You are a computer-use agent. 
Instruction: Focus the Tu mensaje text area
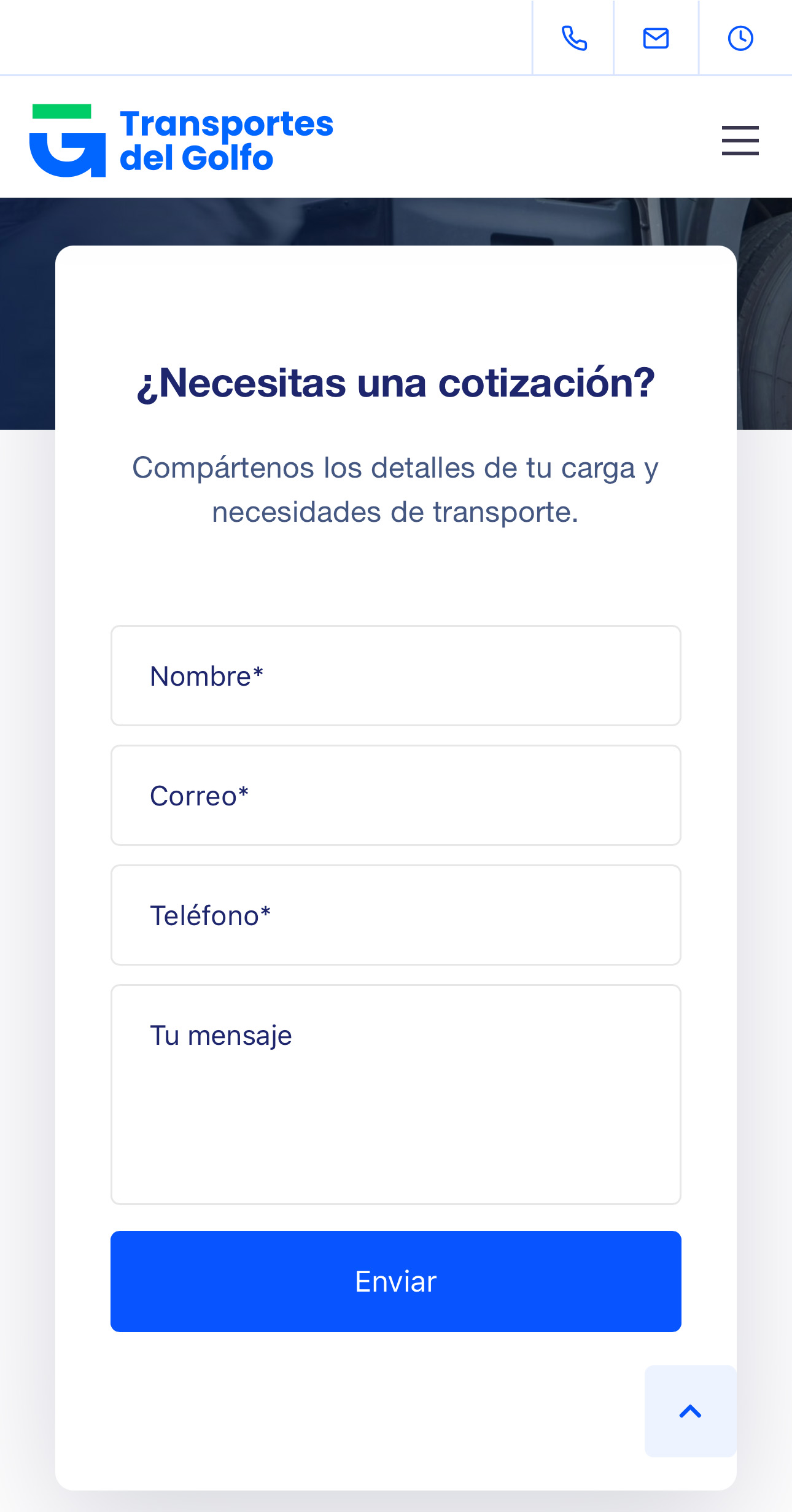click(396, 1095)
